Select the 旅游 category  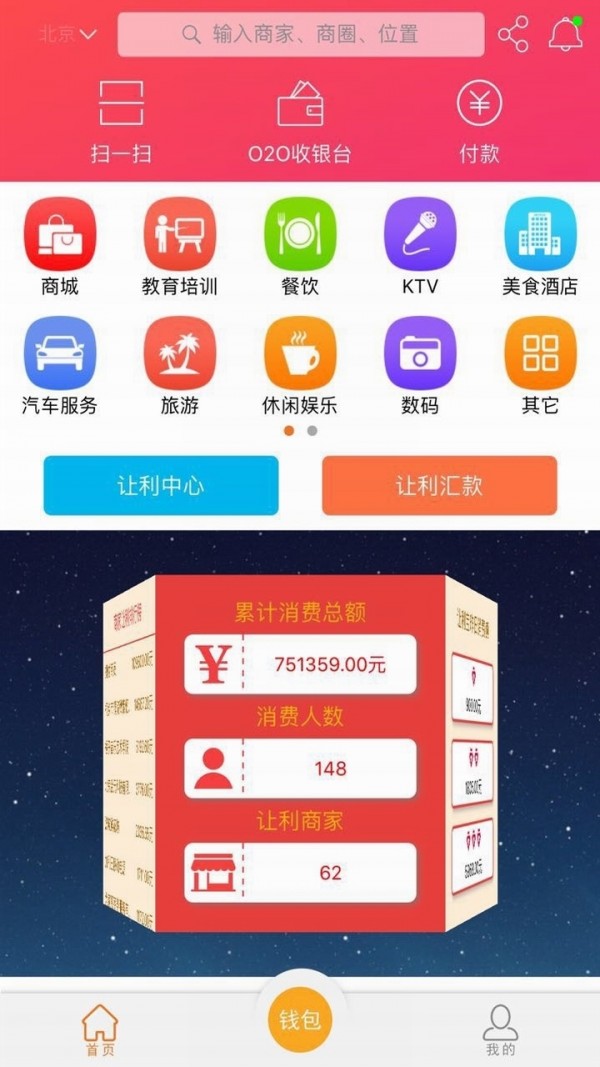(180, 365)
